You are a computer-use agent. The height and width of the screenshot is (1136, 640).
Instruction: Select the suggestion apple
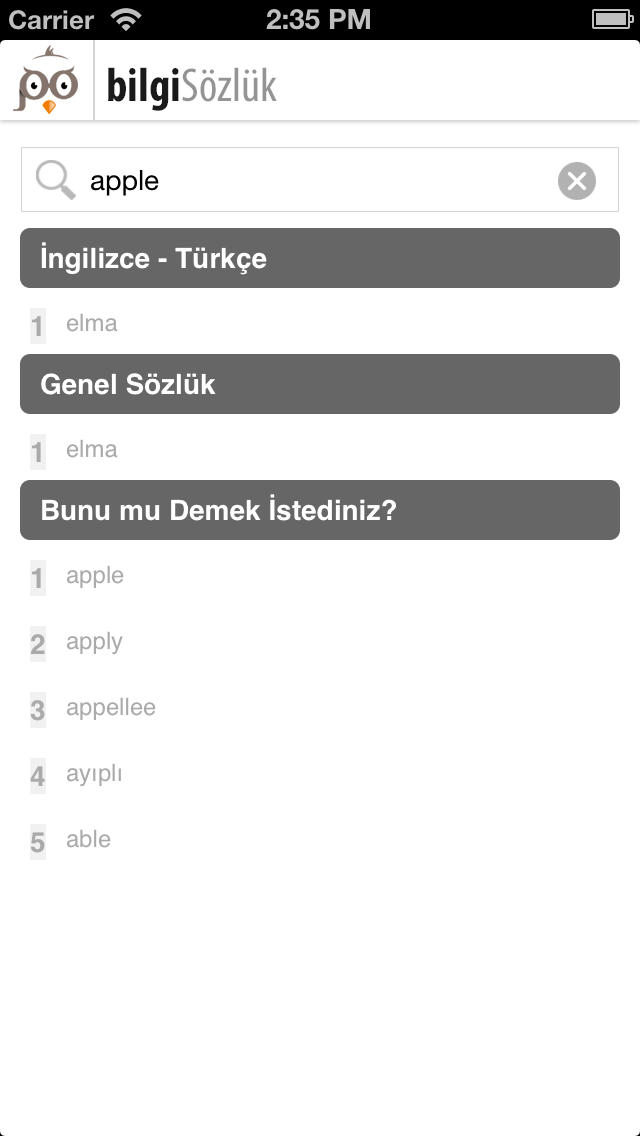pyautogui.click(x=95, y=576)
